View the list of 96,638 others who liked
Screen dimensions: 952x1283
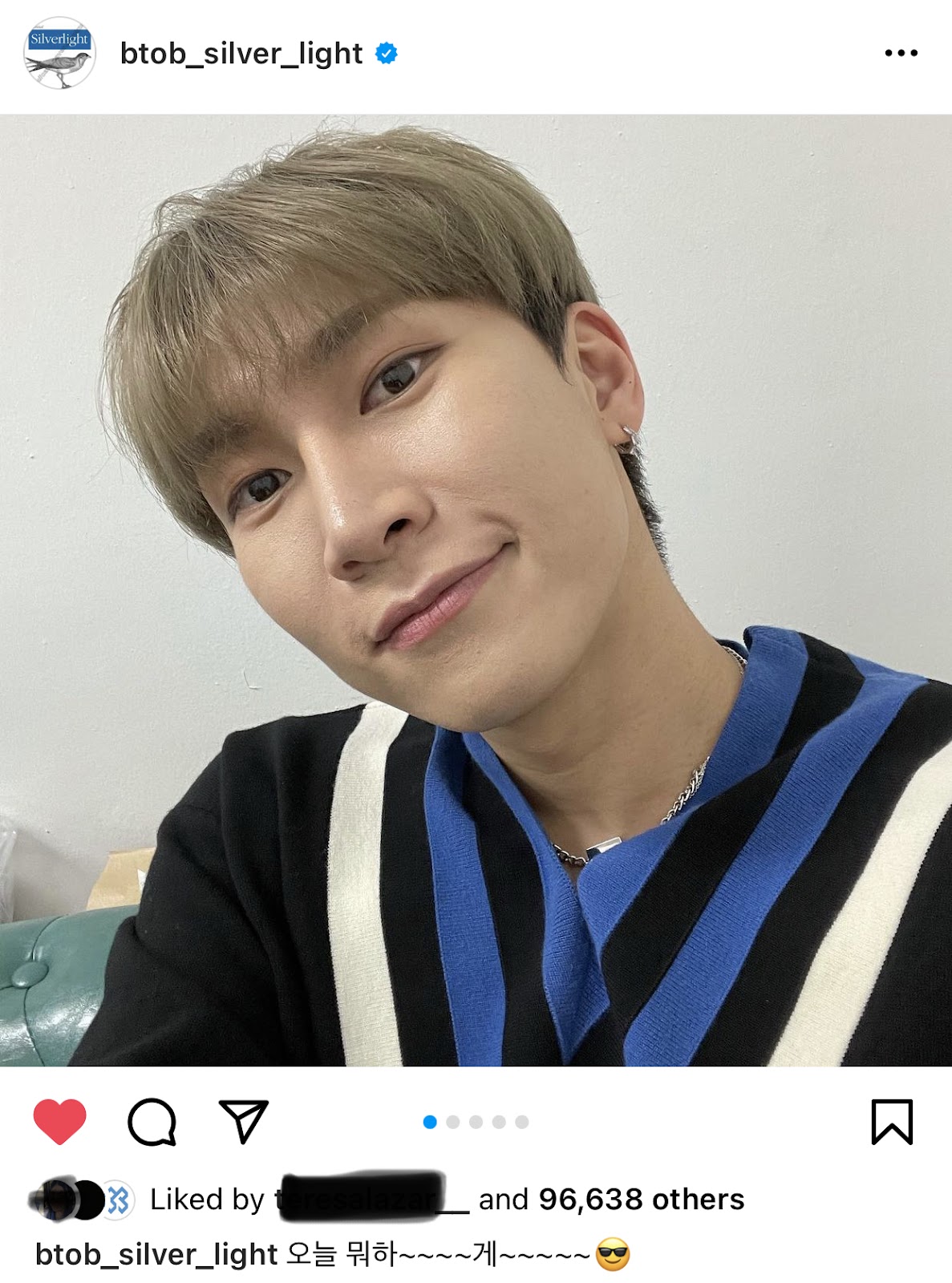(x=641, y=1199)
